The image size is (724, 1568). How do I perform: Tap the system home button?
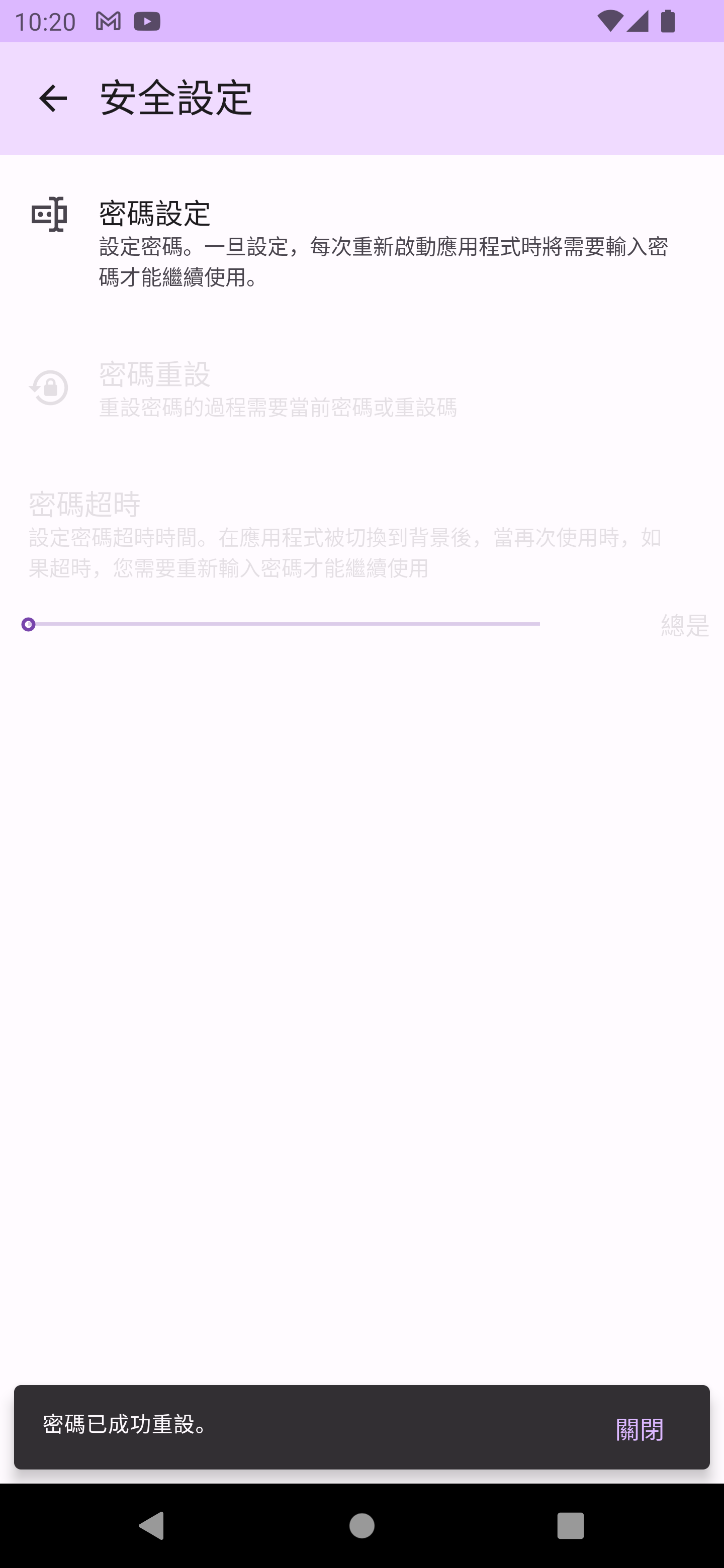[361, 1526]
